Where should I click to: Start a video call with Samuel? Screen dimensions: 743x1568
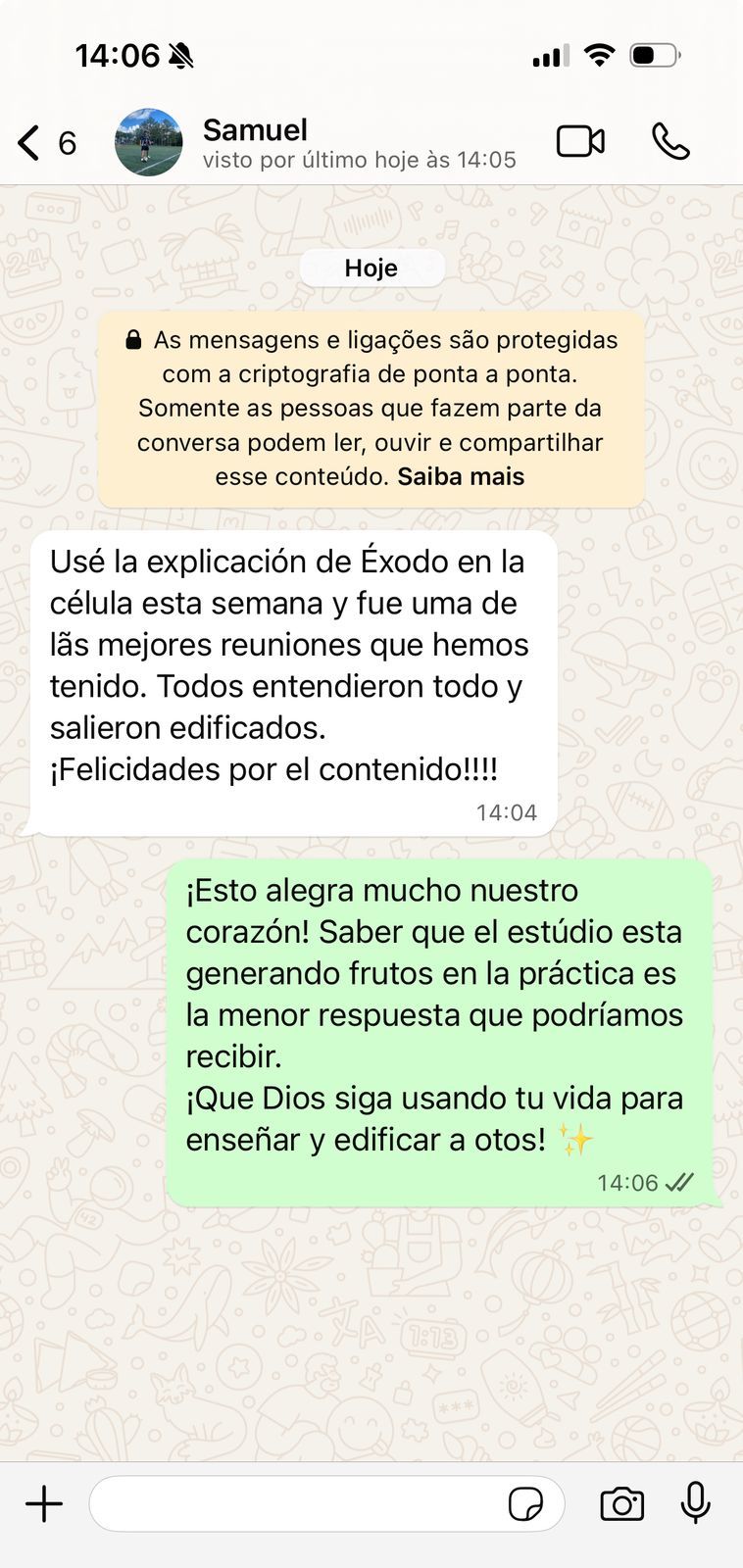tap(580, 142)
